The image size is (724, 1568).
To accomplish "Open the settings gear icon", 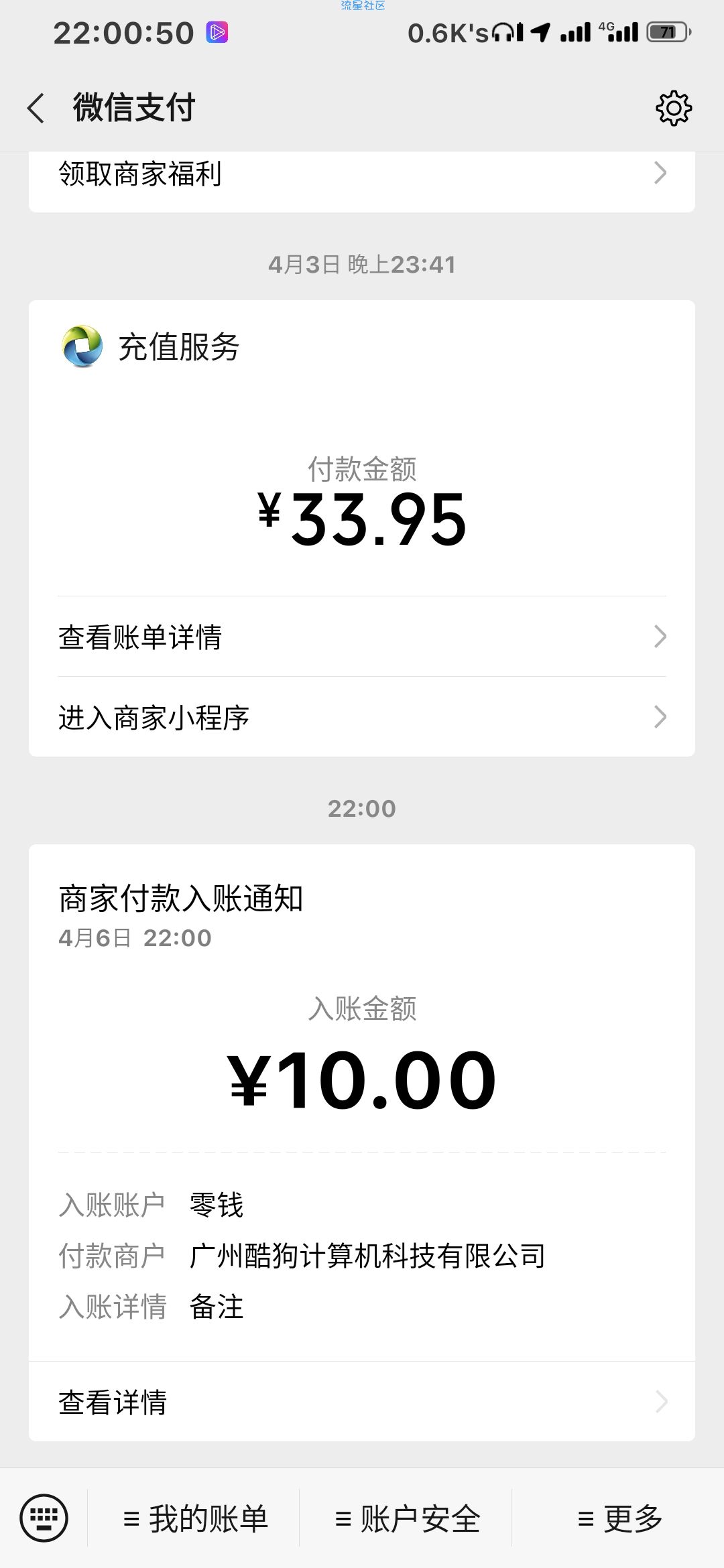I will (x=673, y=108).
